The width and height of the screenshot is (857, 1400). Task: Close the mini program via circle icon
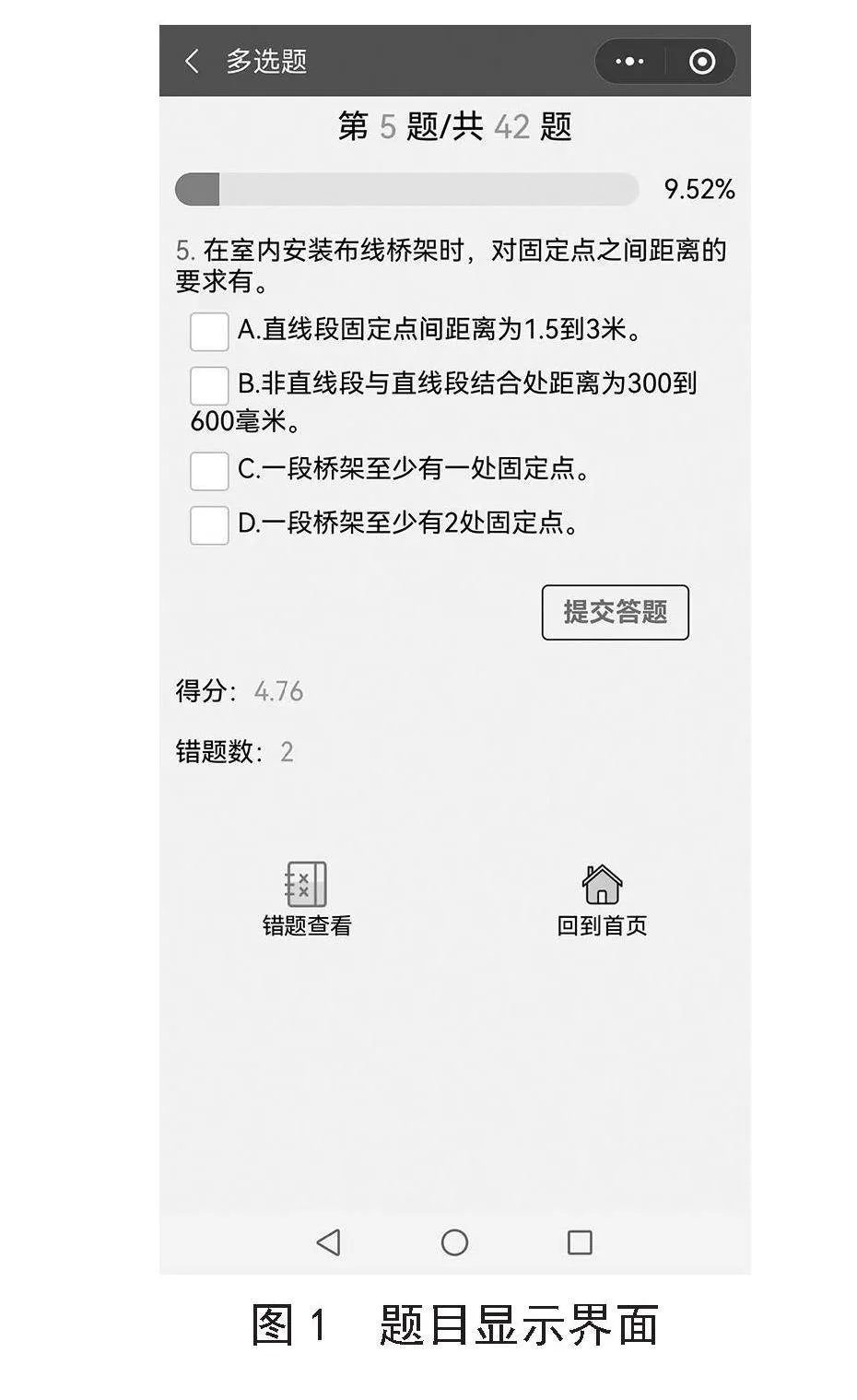[702, 62]
